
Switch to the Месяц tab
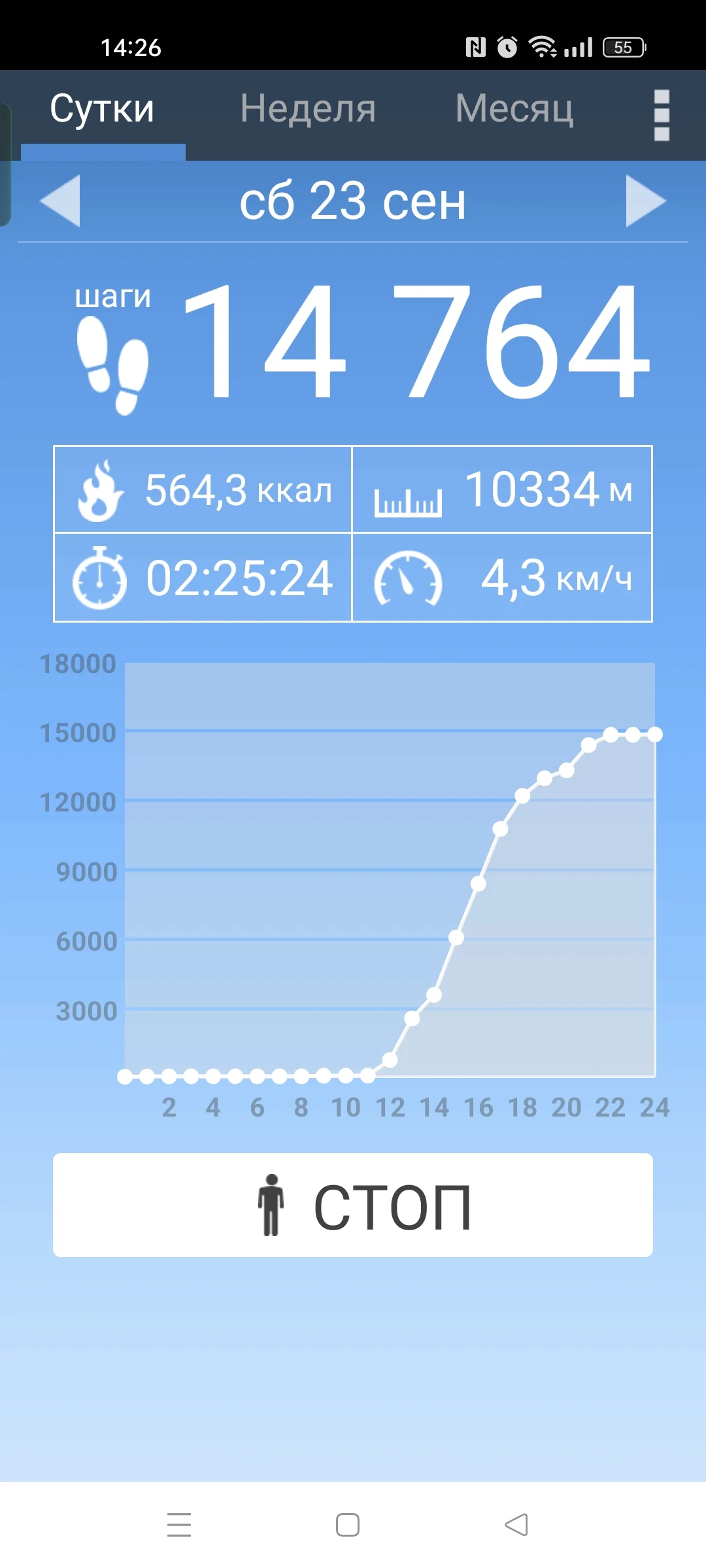point(514,109)
